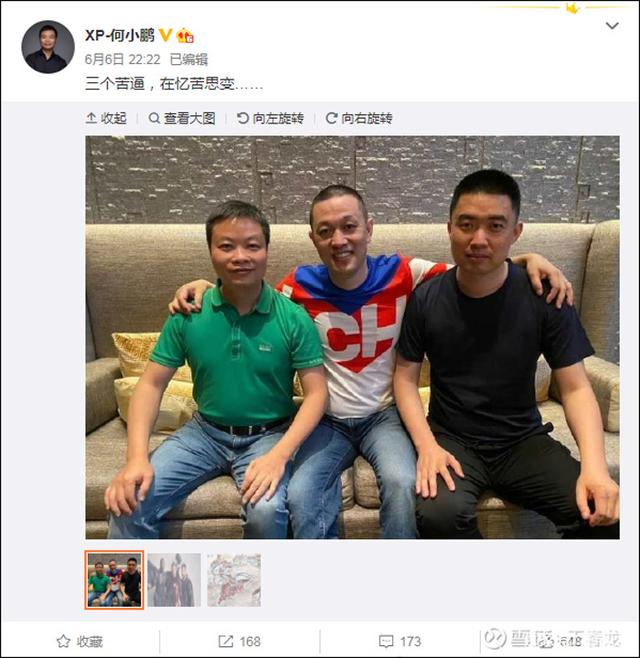View the large image via 查看大图
The height and width of the screenshot is (658, 640).
[x=182, y=118]
